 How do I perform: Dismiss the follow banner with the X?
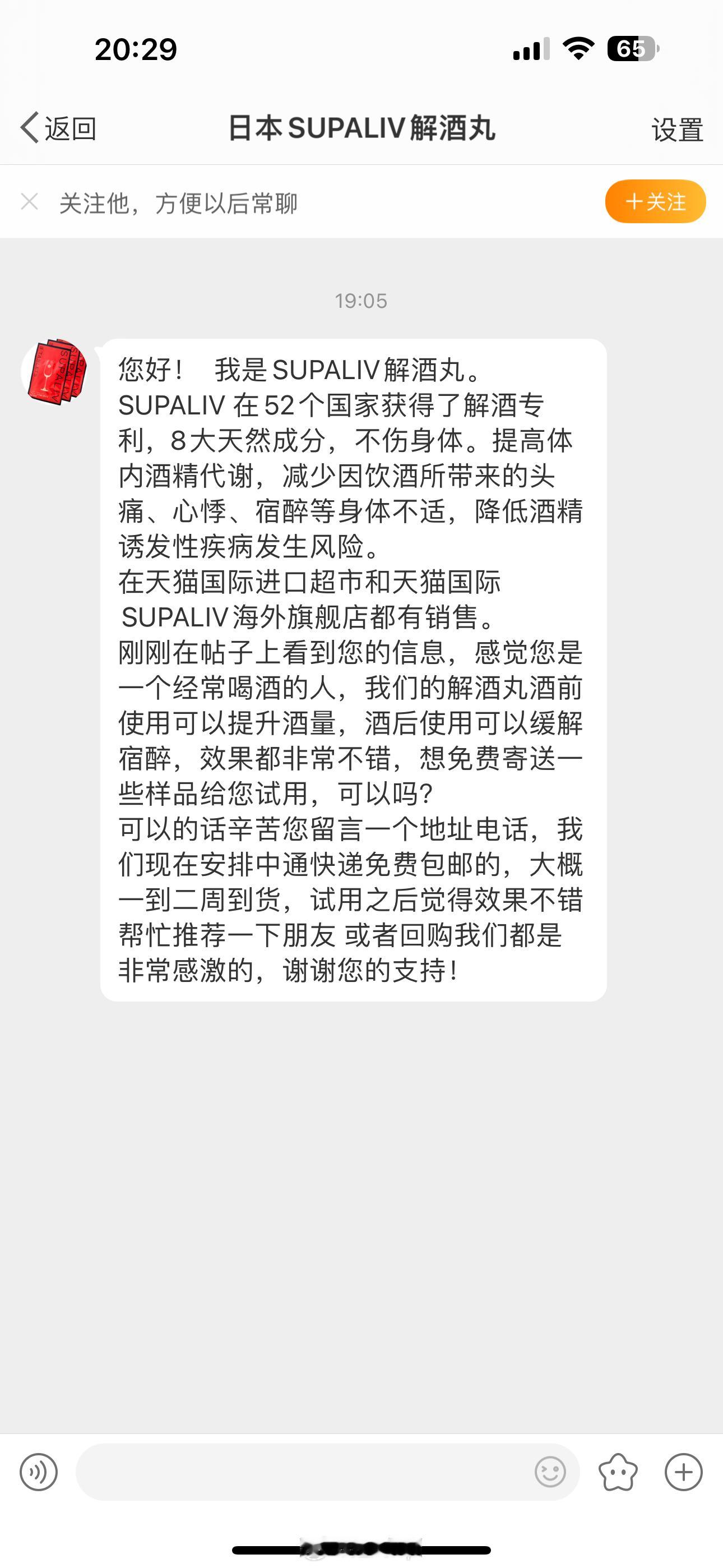point(29,202)
